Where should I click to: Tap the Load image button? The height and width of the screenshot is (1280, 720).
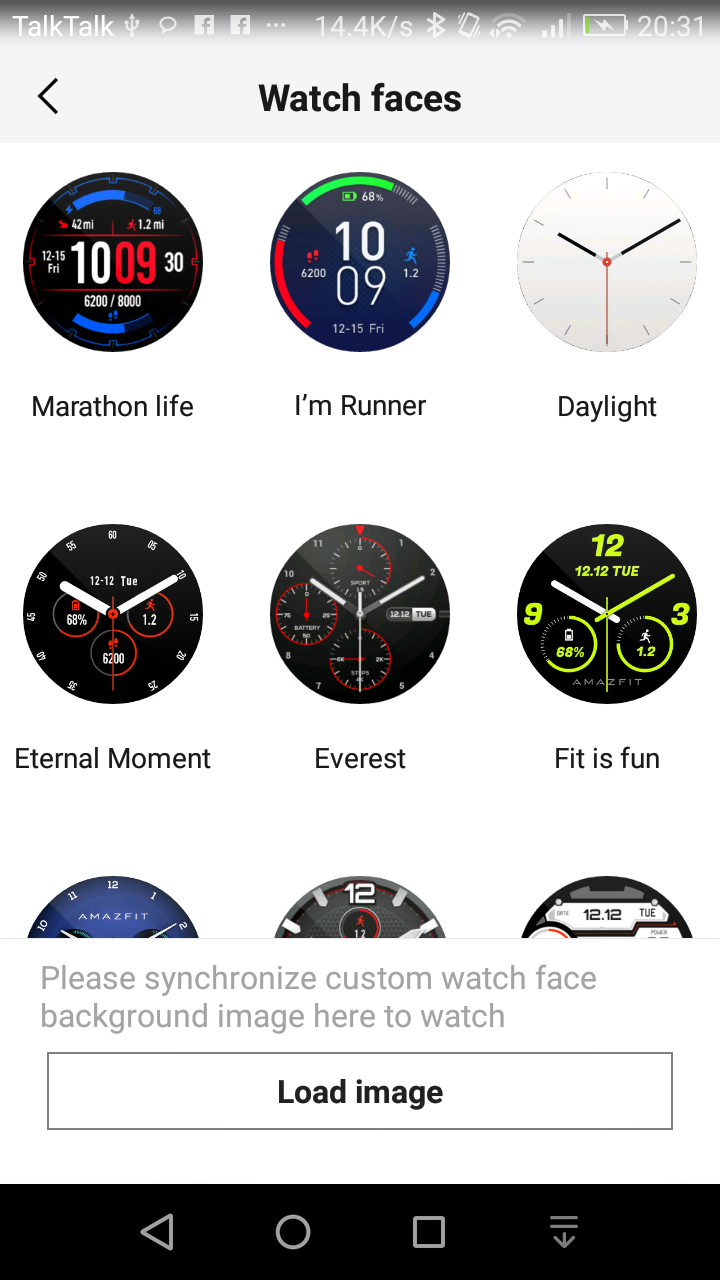pos(360,1091)
